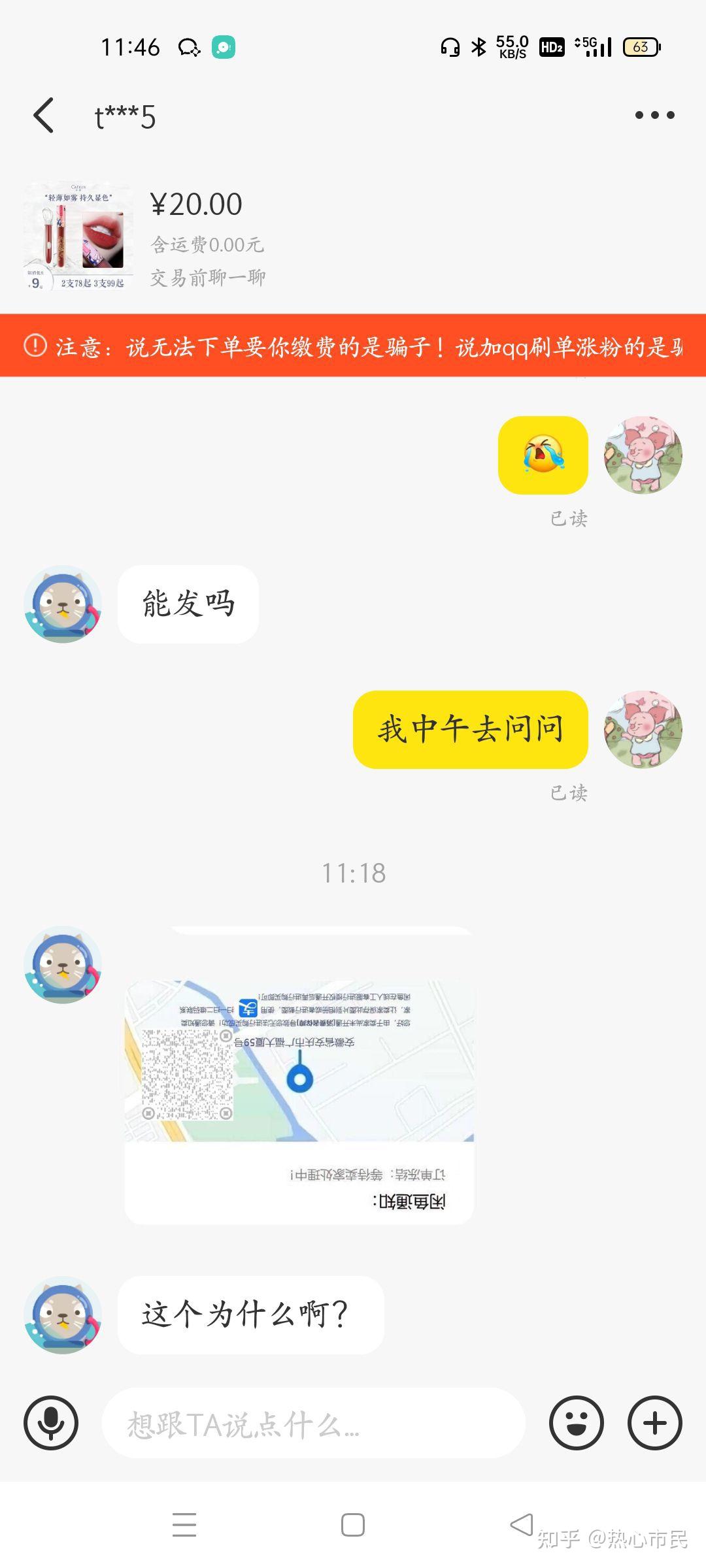Open the plus attachments menu
The image size is (706, 1568).
pyautogui.click(x=655, y=1423)
